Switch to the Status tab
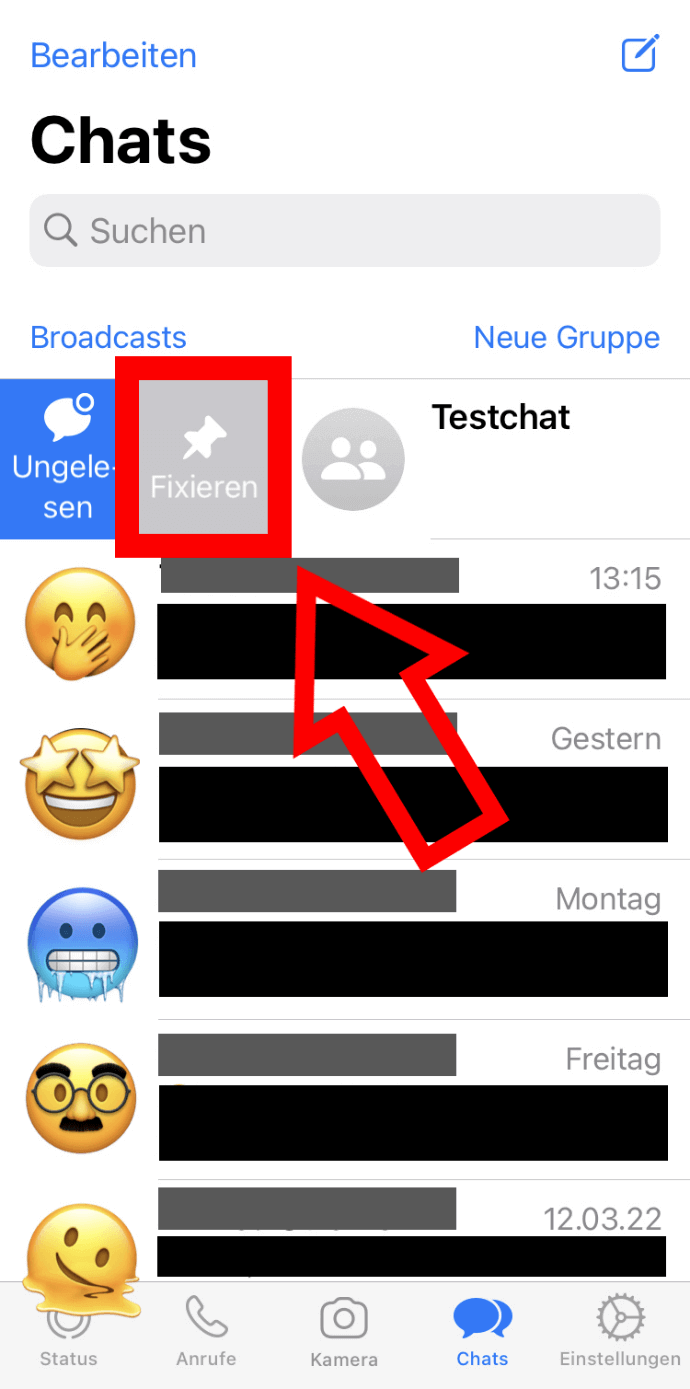This screenshot has width=690, height=1389. (69, 1334)
